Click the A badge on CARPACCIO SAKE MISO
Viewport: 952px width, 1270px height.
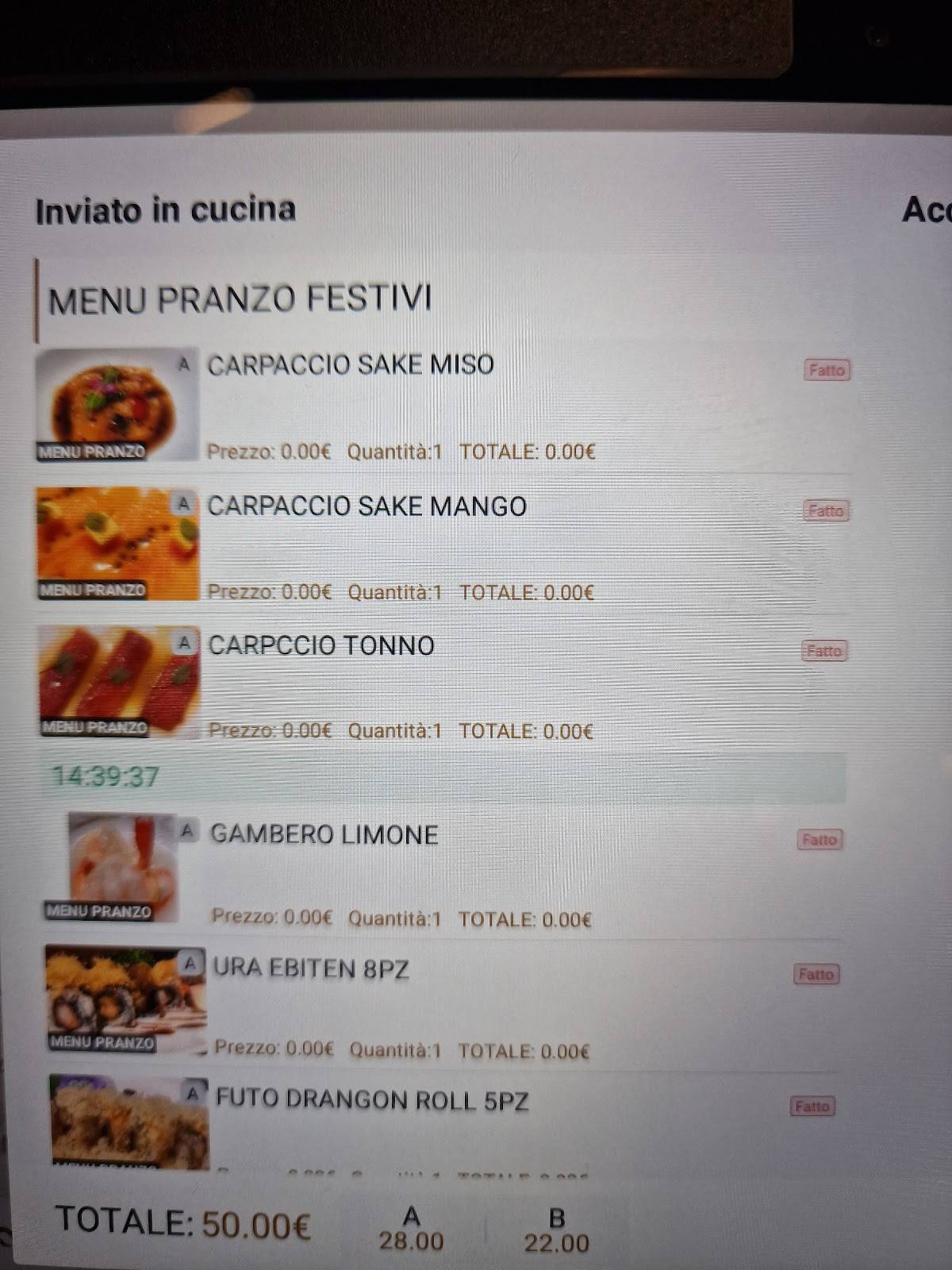click(x=184, y=366)
